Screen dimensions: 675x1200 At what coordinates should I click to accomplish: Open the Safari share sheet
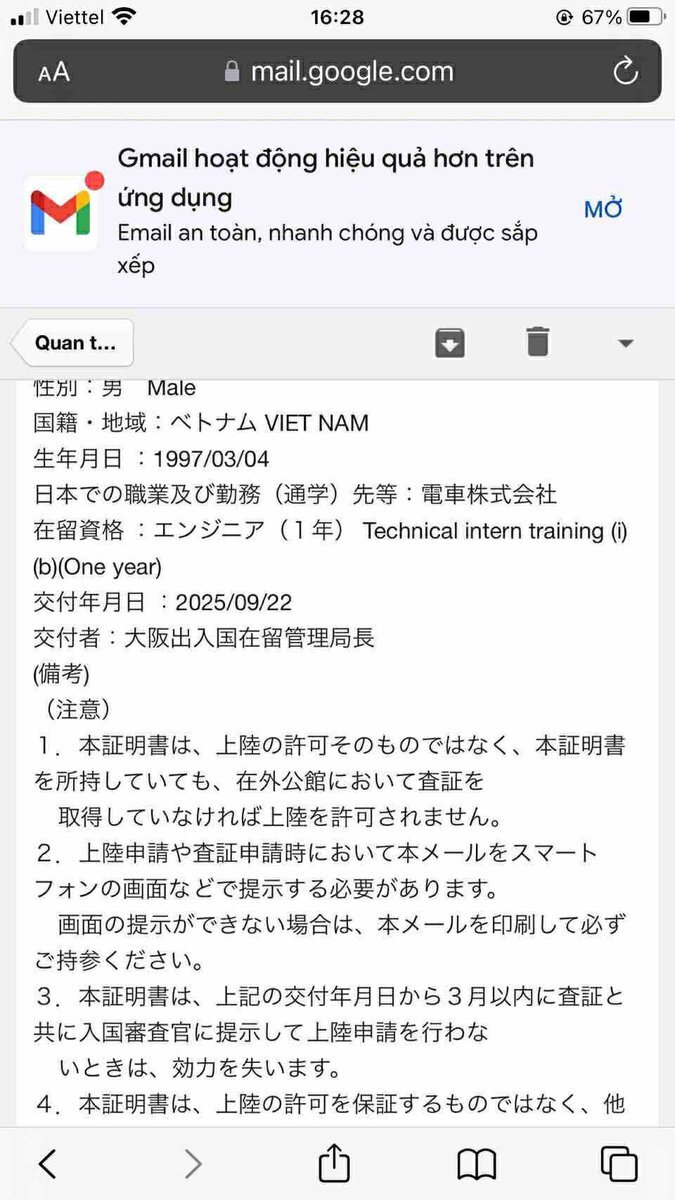[334, 1163]
